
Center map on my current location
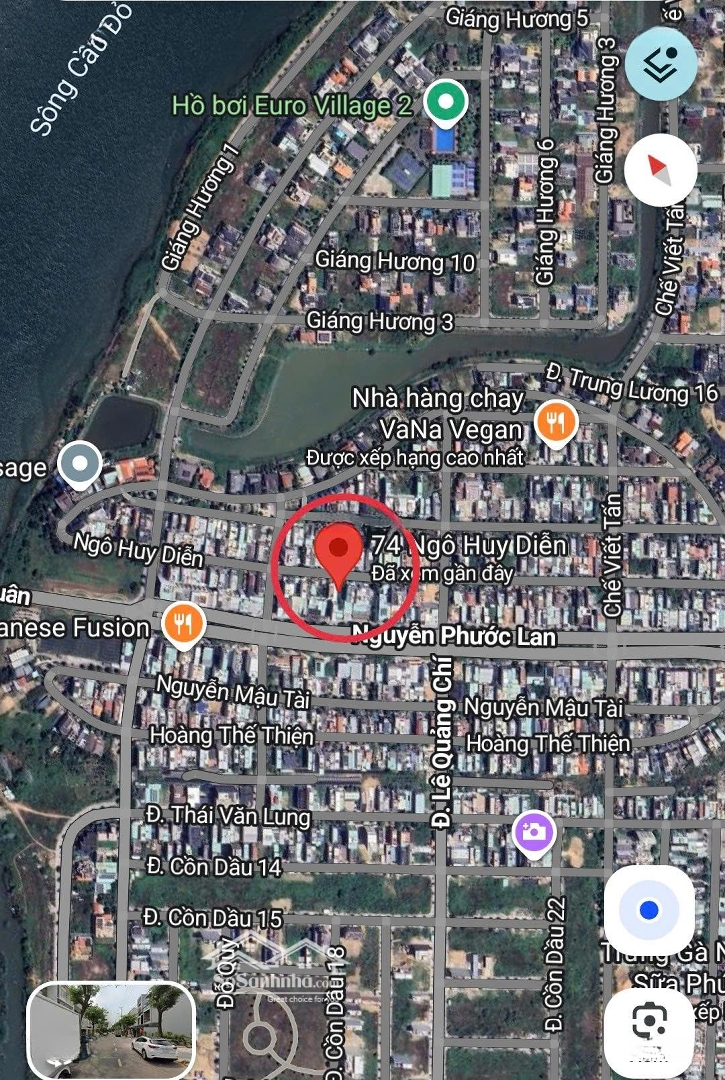point(649,910)
